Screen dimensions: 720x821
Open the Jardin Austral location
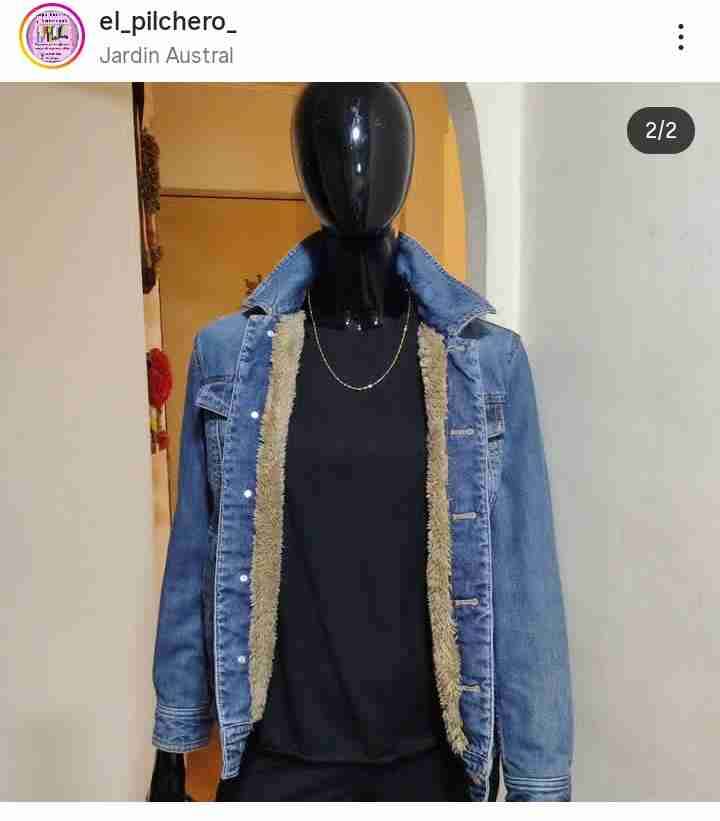click(166, 56)
